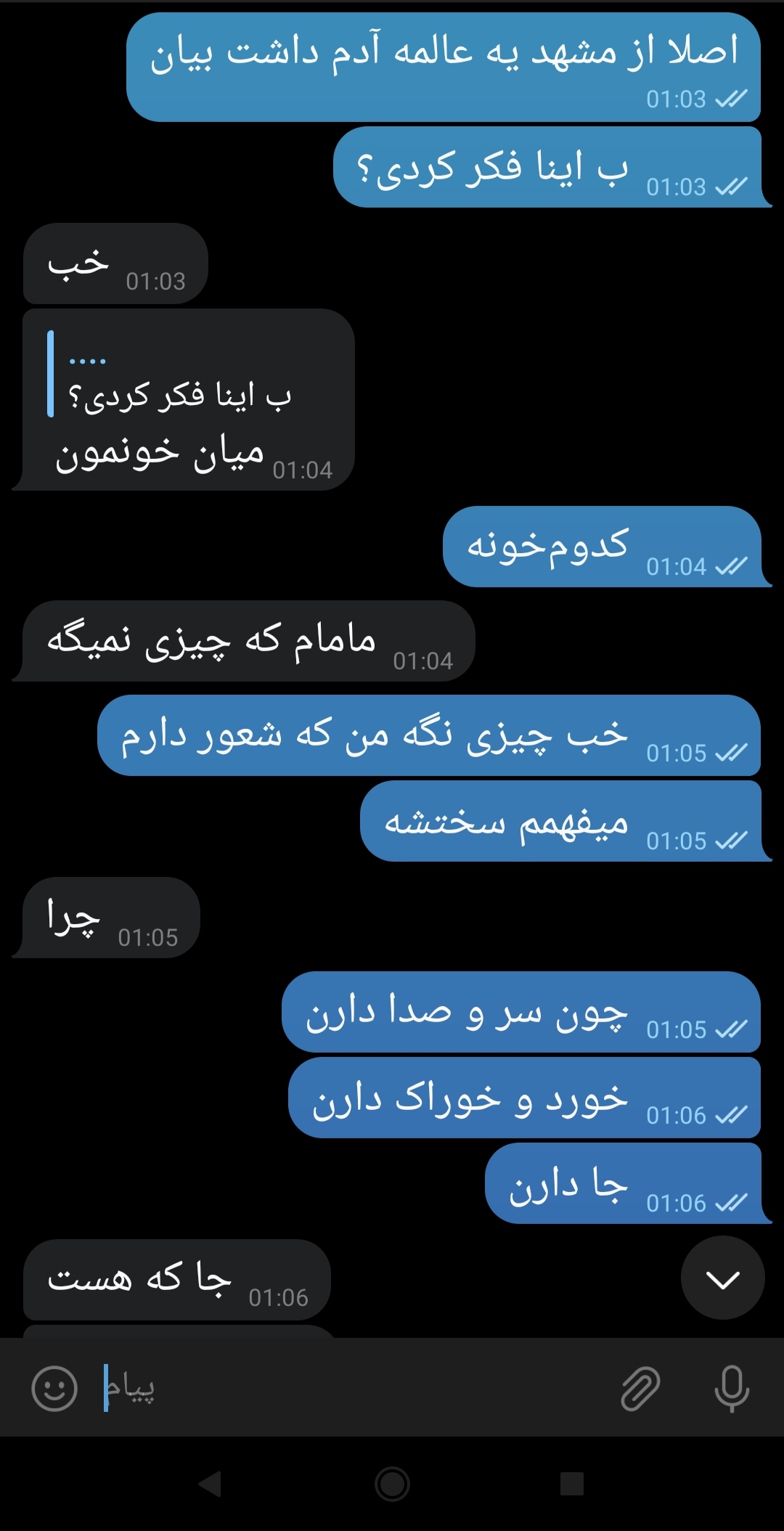The width and height of the screenshot is (784, 1531).
Task: Record a voice message with microphone
Action: (731, 1389)
